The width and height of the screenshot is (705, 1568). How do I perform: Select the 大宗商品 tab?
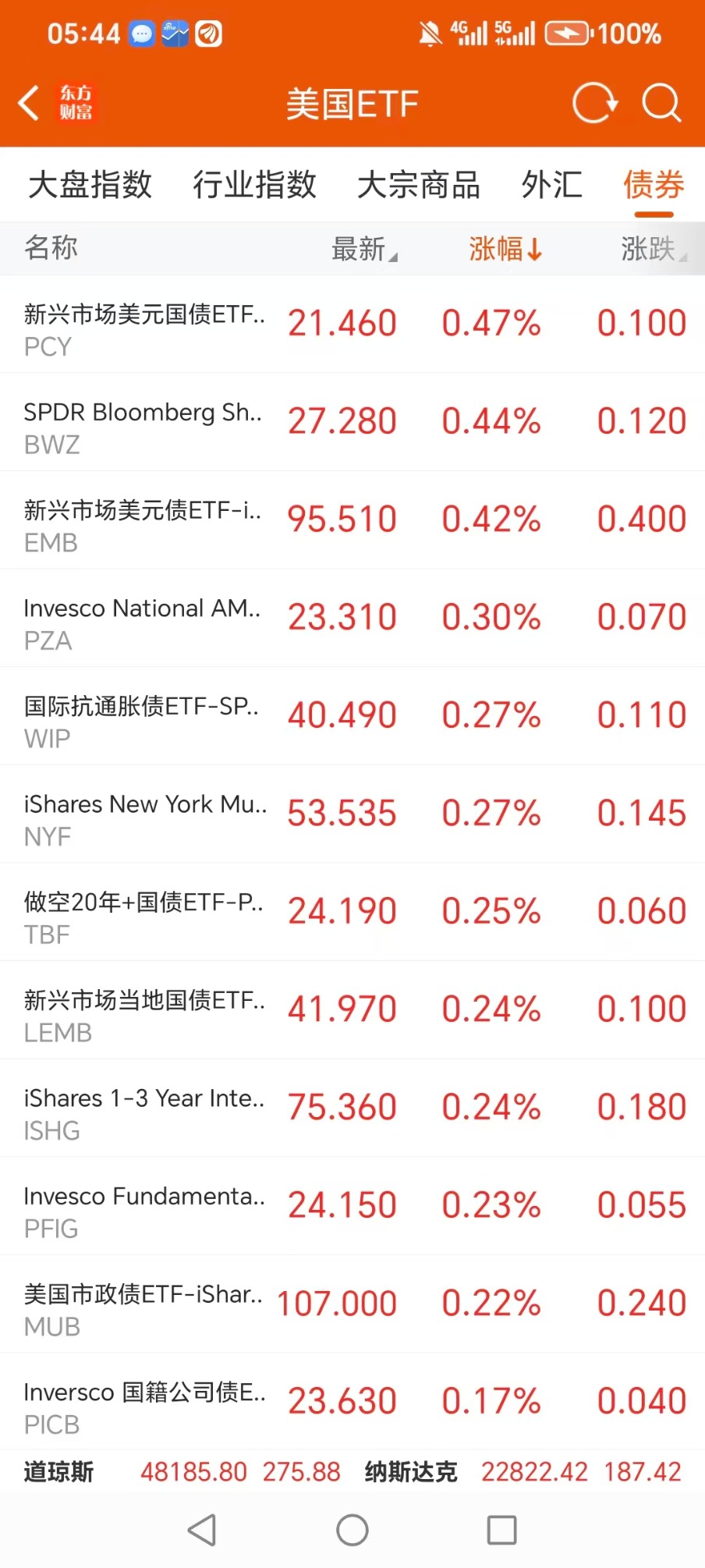pos(419,185)
